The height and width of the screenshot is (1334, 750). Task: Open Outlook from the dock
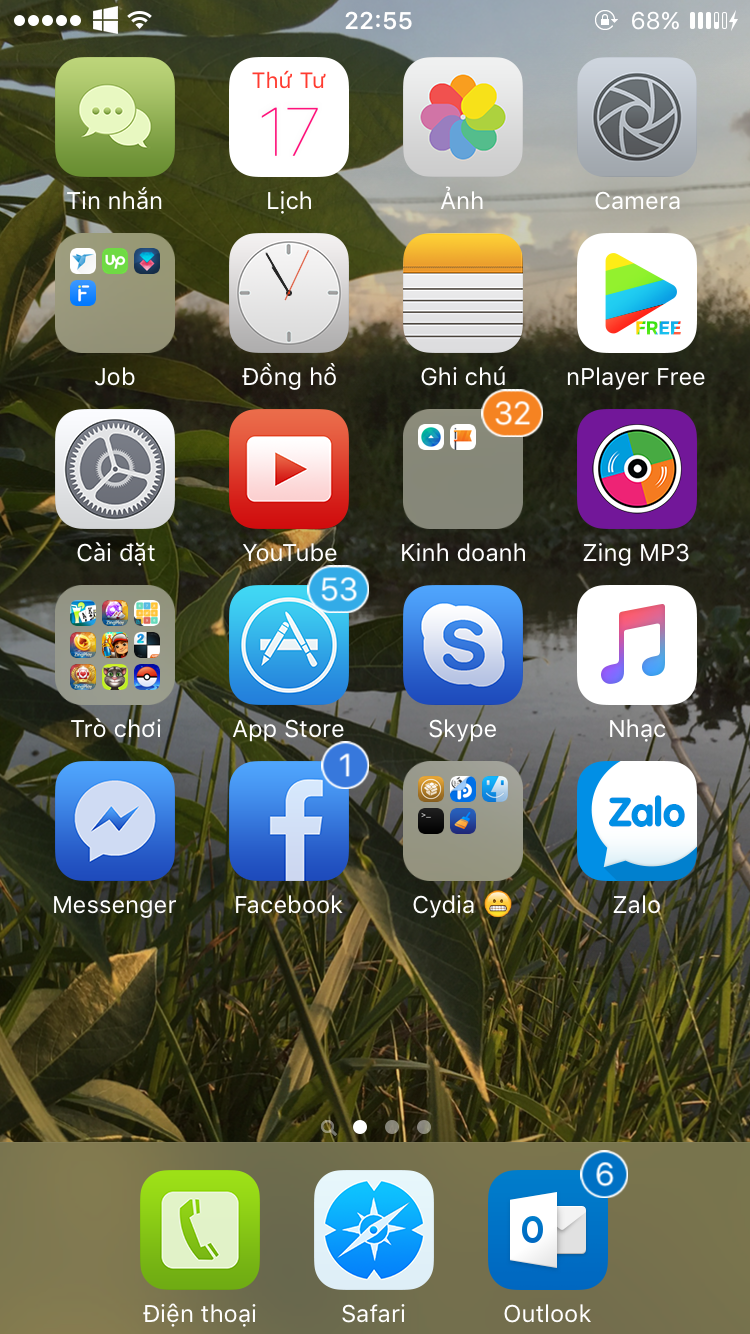point(548,1230)
